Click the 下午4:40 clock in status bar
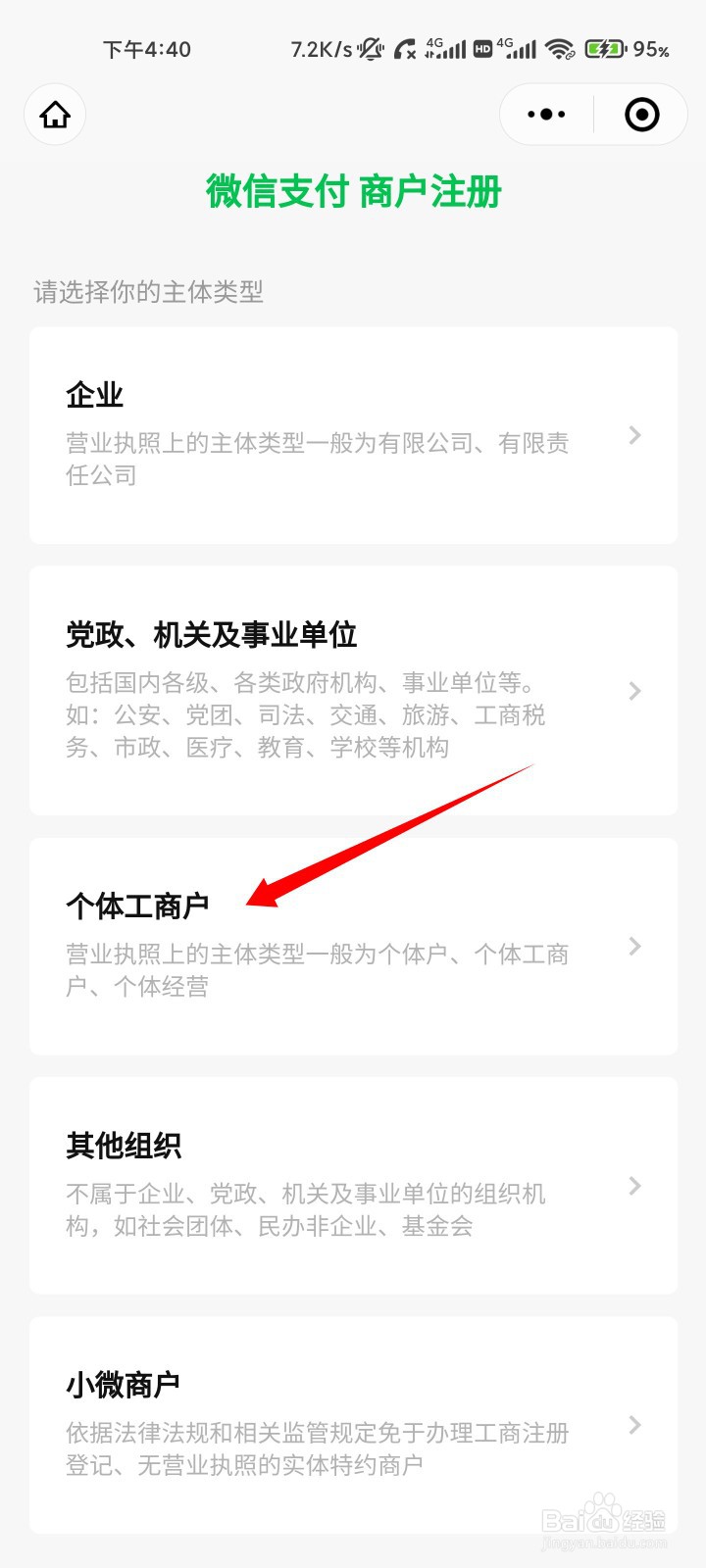706x1568 pixels. pos(145,49)
